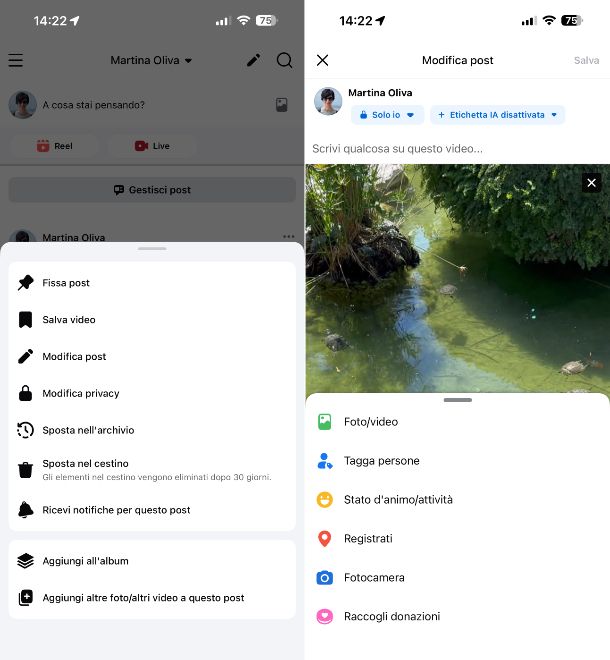Move post with Sposta nell'archivio
Image resolution: width=610 pixels, height=660 pixels.
[88, 430]
